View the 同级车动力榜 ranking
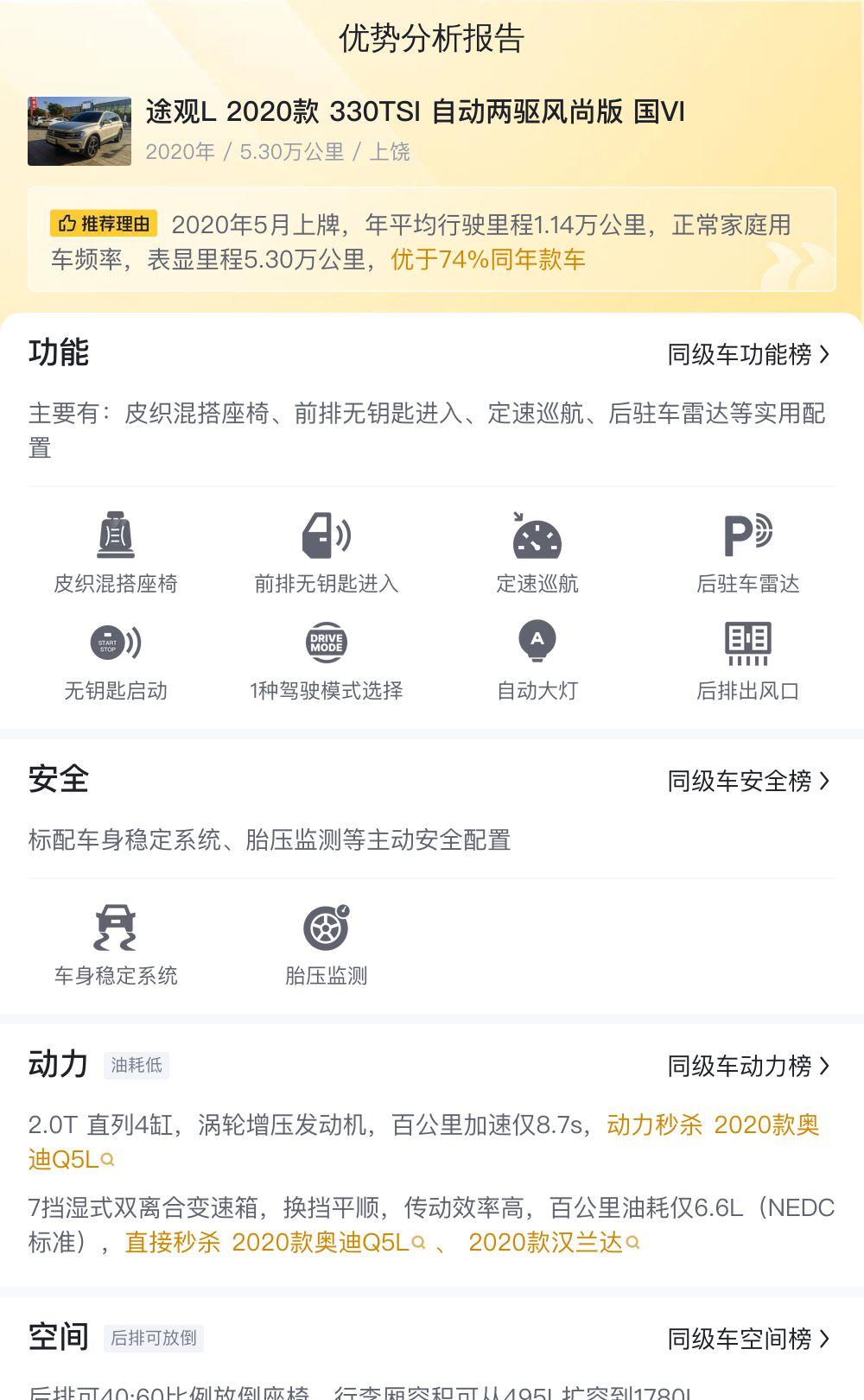The width and height of the screenshot is (864, 1400). pos(748,1066)
